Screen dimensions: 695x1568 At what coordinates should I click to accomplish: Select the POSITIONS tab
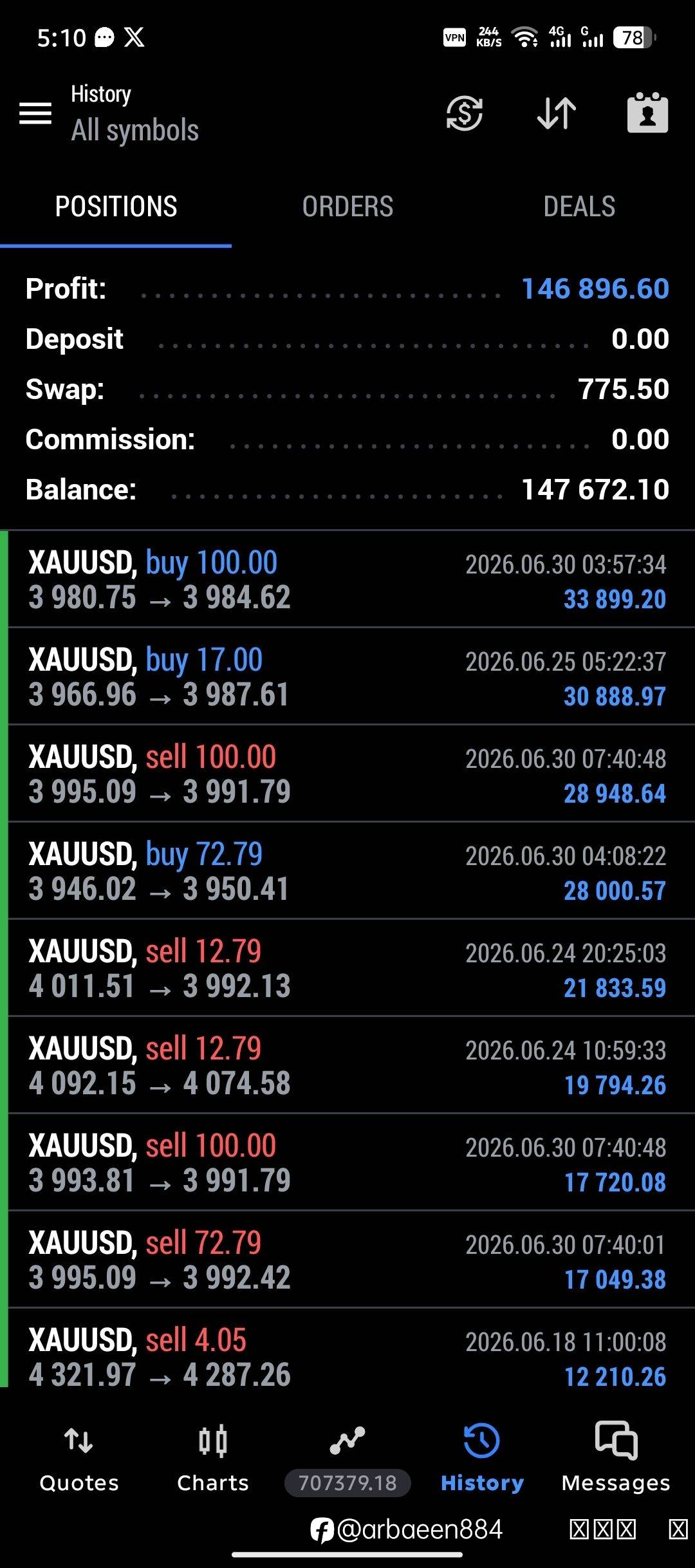(116, 207)
